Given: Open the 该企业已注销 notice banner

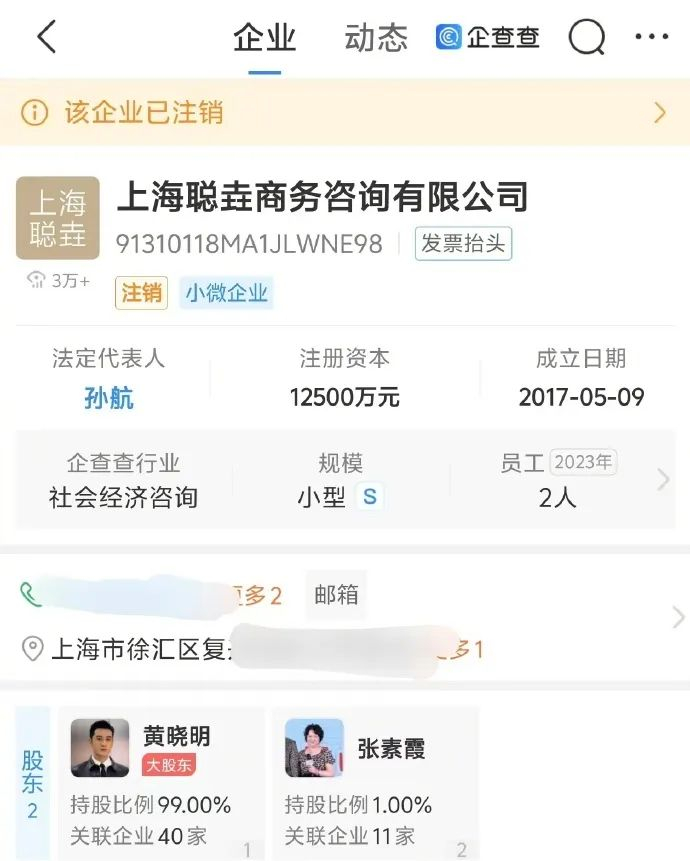Looking at the screenshot, I should click(345, 112).
